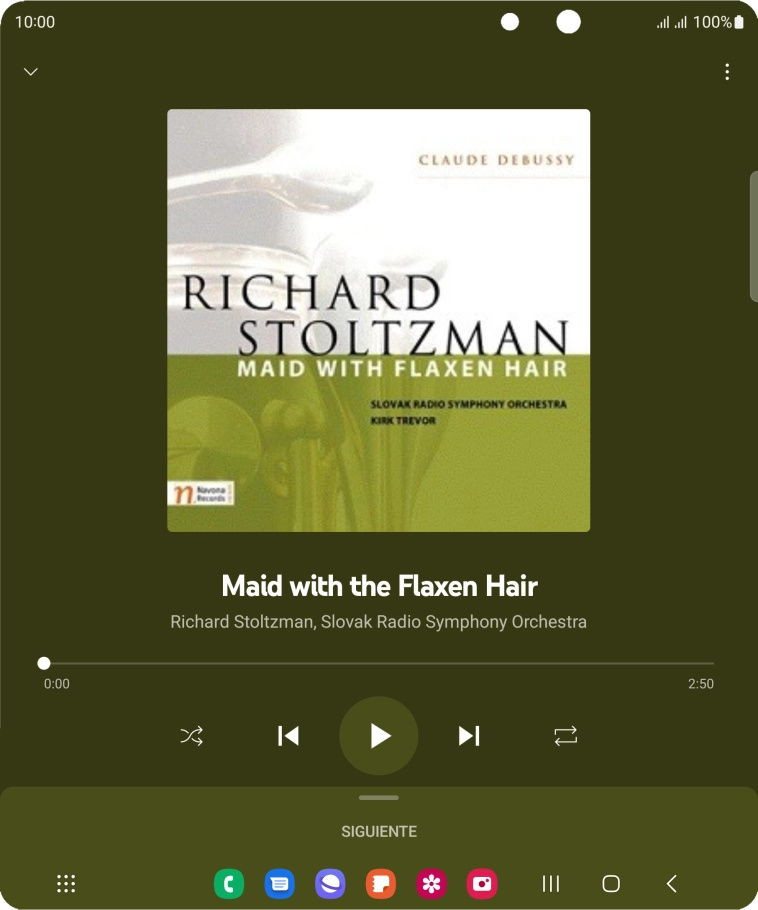The image size is (758, 910).
Task: Tap the system back arrow
Action: pyautogui.click(x=672, y=883)
